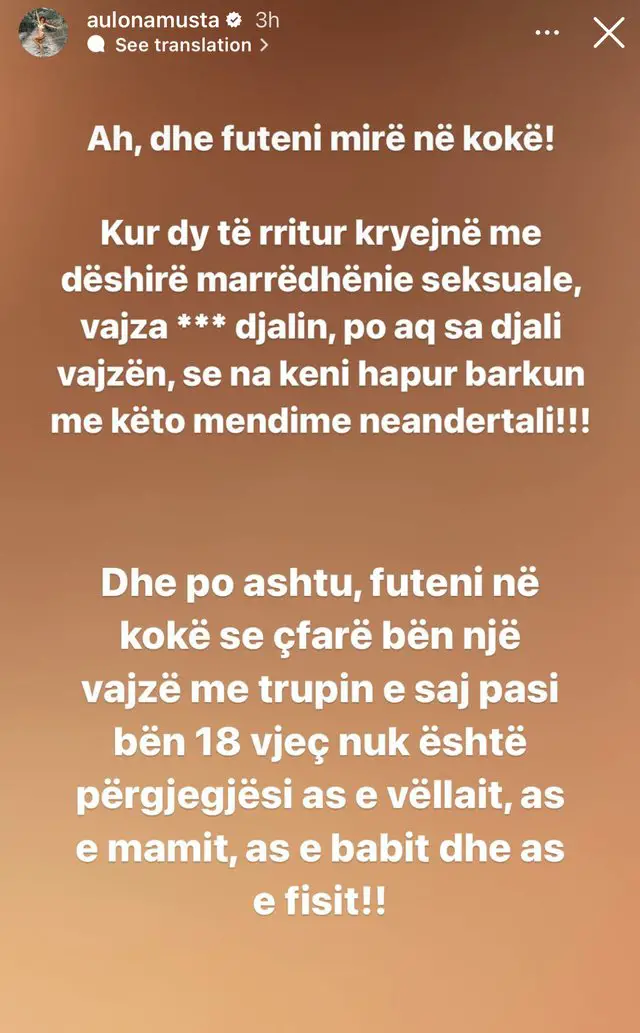Close the story viewer
The width and height of the screenshot is (640, 1033).
tap(608, 33)
